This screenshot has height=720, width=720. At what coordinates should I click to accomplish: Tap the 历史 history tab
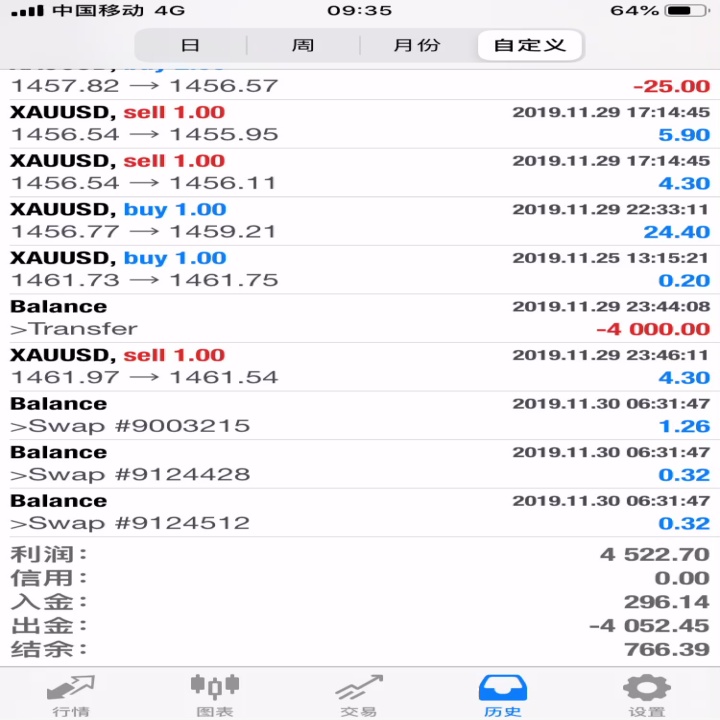pos(503,695)
